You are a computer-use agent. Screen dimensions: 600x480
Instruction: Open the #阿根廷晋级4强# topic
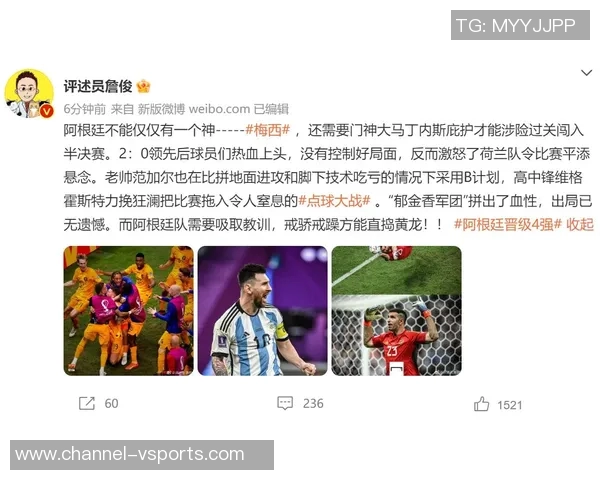pos(507,223)
